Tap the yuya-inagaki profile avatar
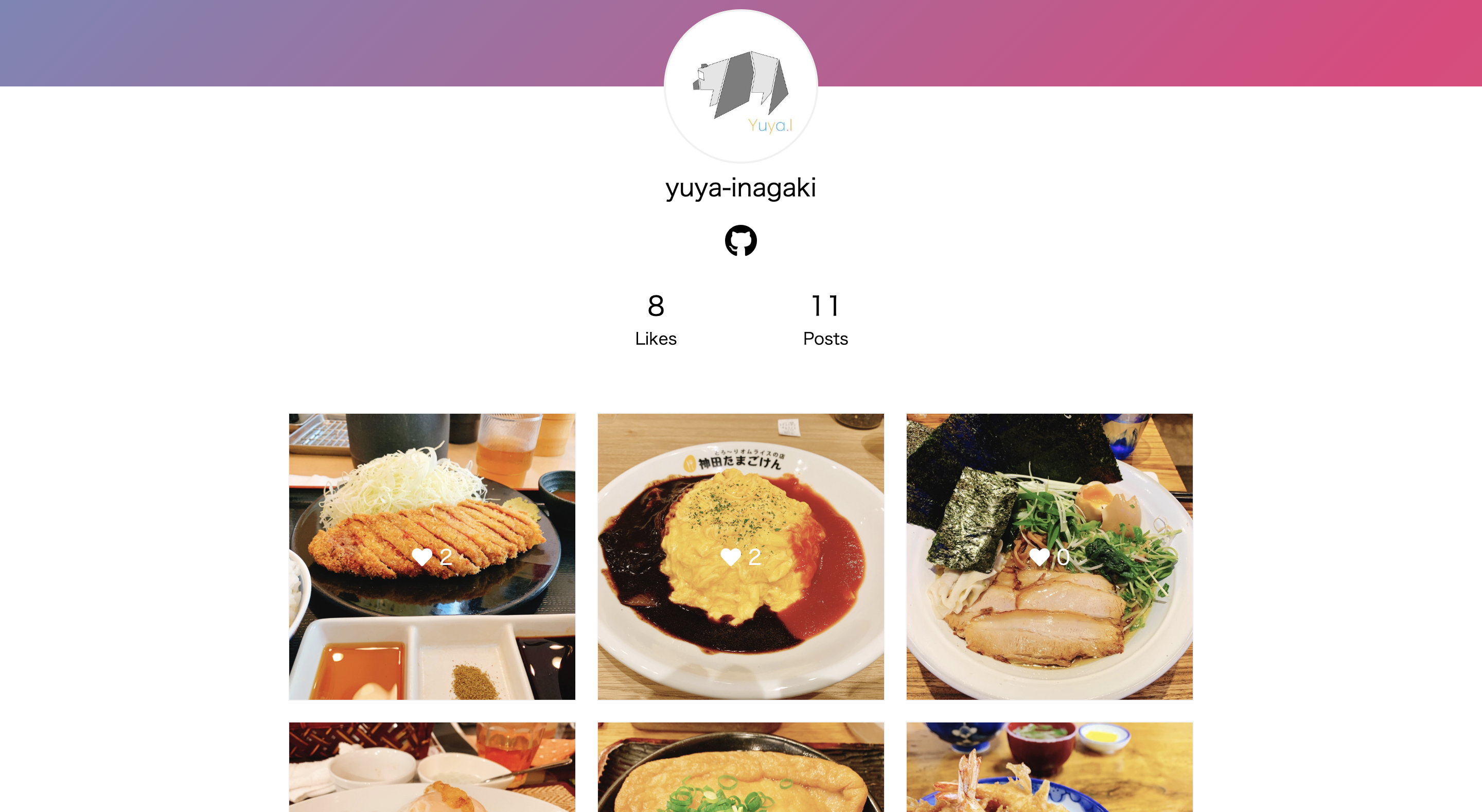Screen dimensions: 1482x812 740,86
